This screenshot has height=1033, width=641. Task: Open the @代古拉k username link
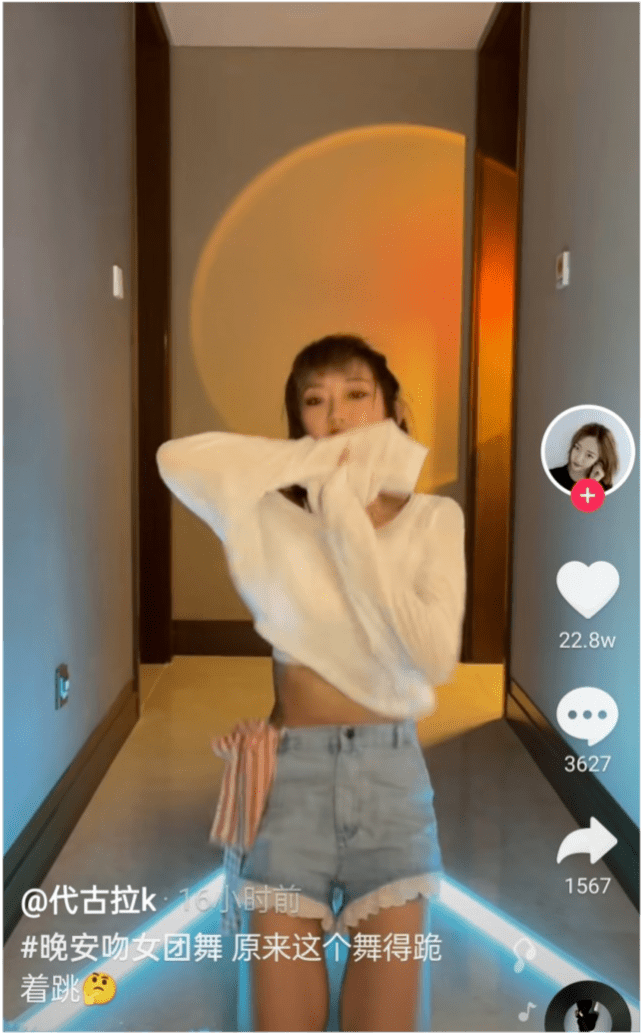coord(90,902)
